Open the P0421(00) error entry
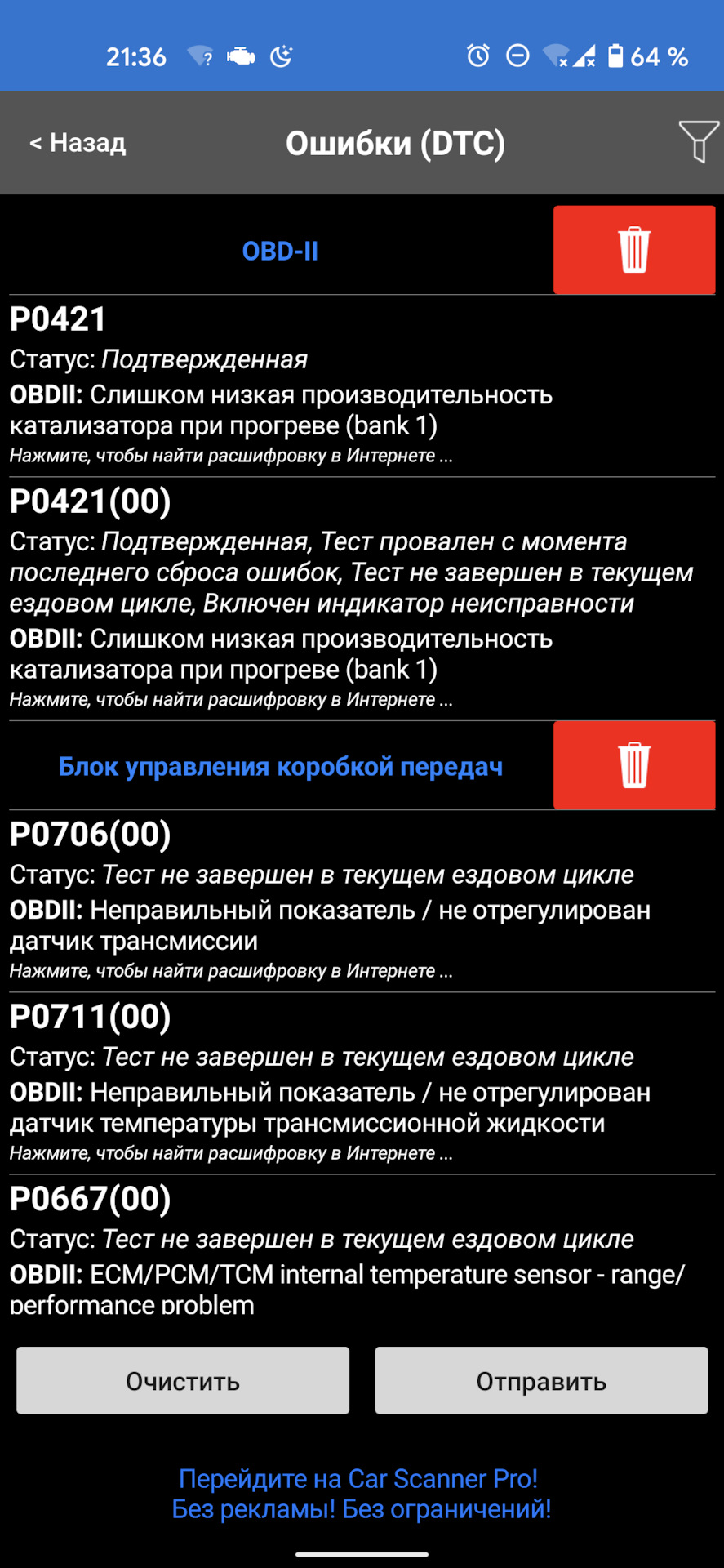Viewport: 724px width, 1568px height. [x=362, y=599]
